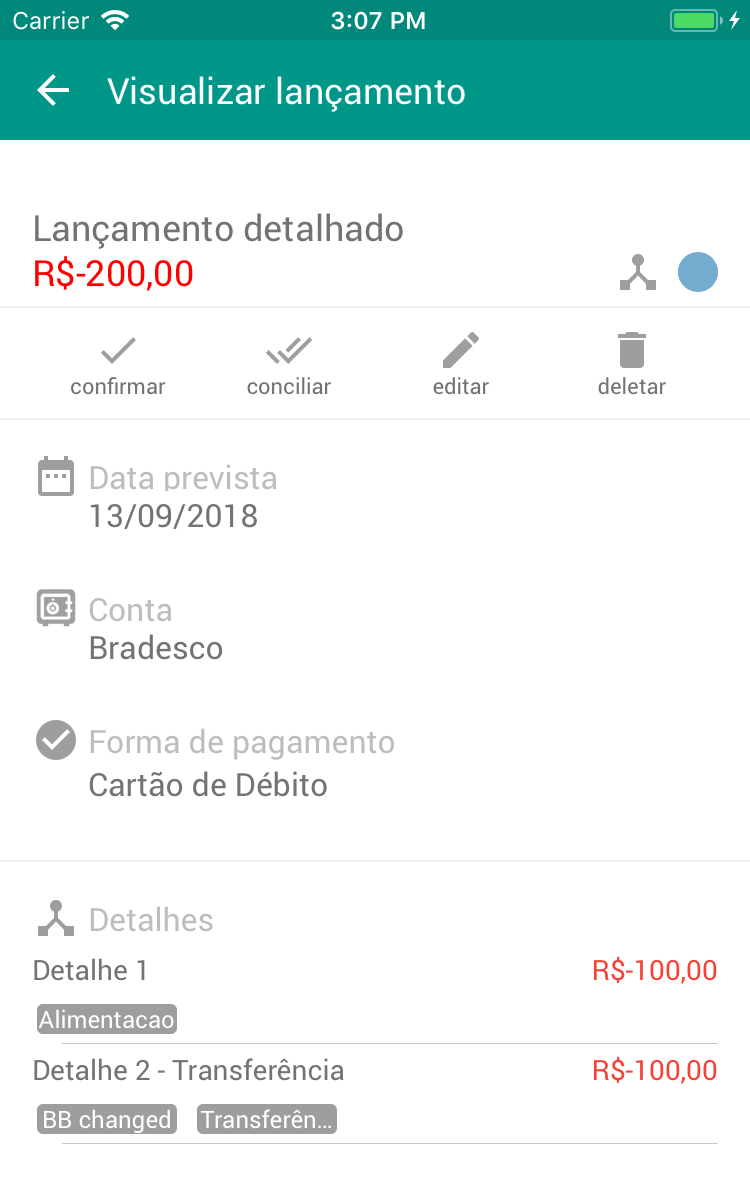Tap the Cartão de Débito payment method
Image resolution: width=750 pixels, height=1196 pixels.
point(208,785)
